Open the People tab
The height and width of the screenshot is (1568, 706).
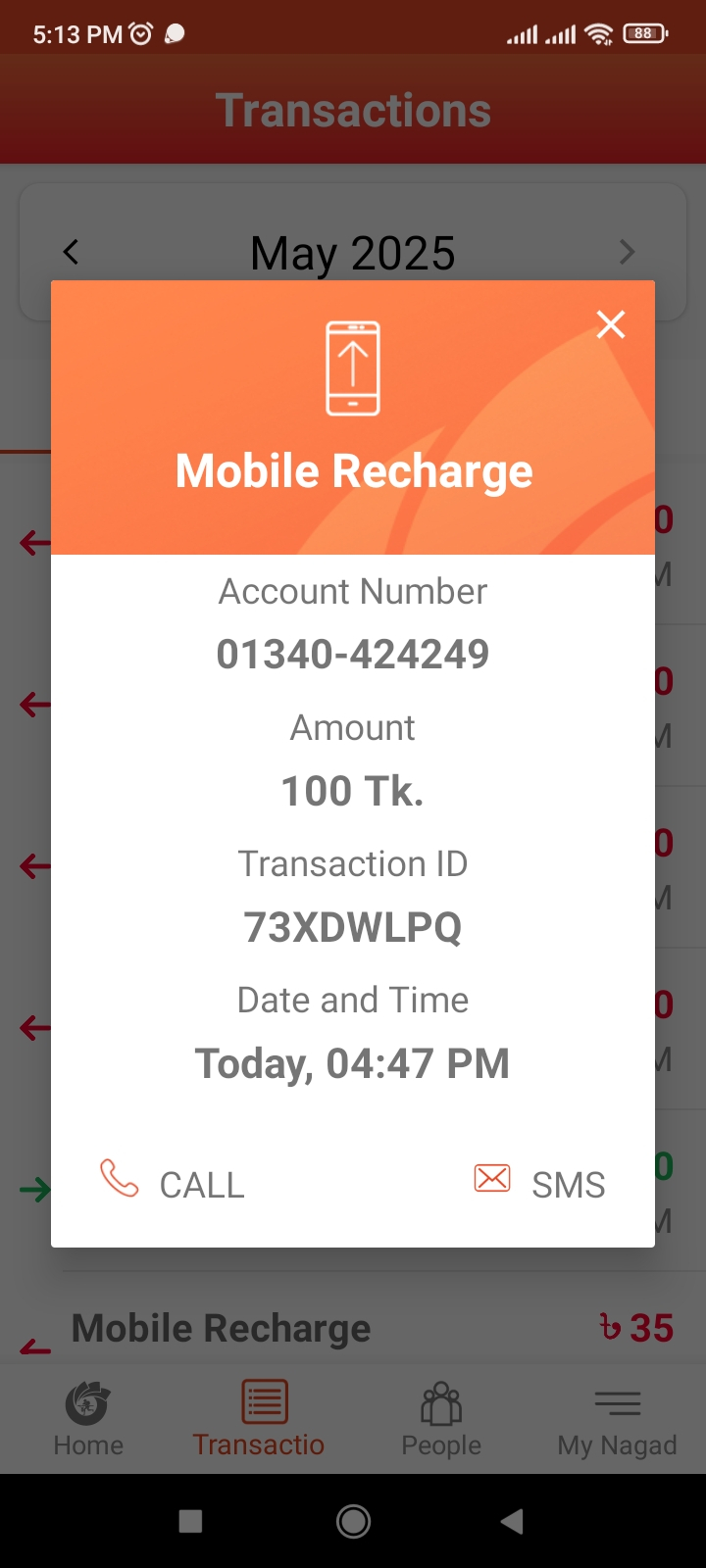pyautogui.click(x=441, y=1419)
